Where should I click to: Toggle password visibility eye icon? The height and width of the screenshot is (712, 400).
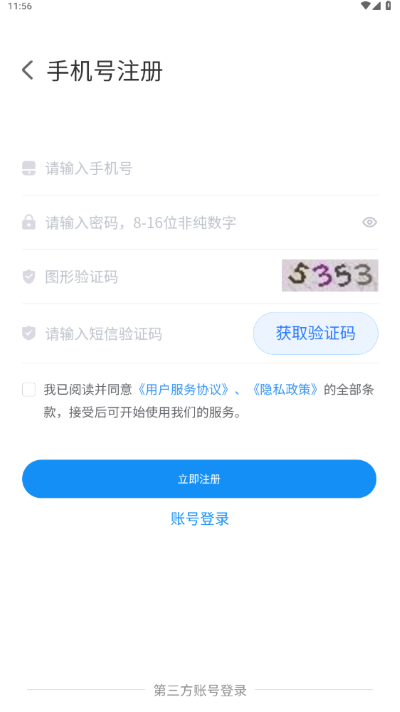pos(370,222)
